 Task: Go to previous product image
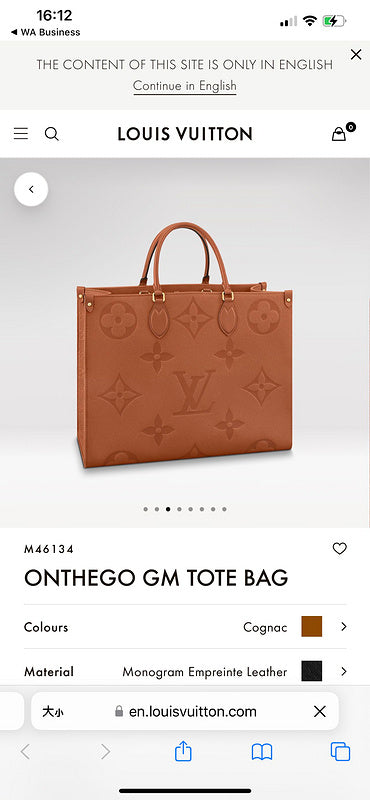coord(31,189)
